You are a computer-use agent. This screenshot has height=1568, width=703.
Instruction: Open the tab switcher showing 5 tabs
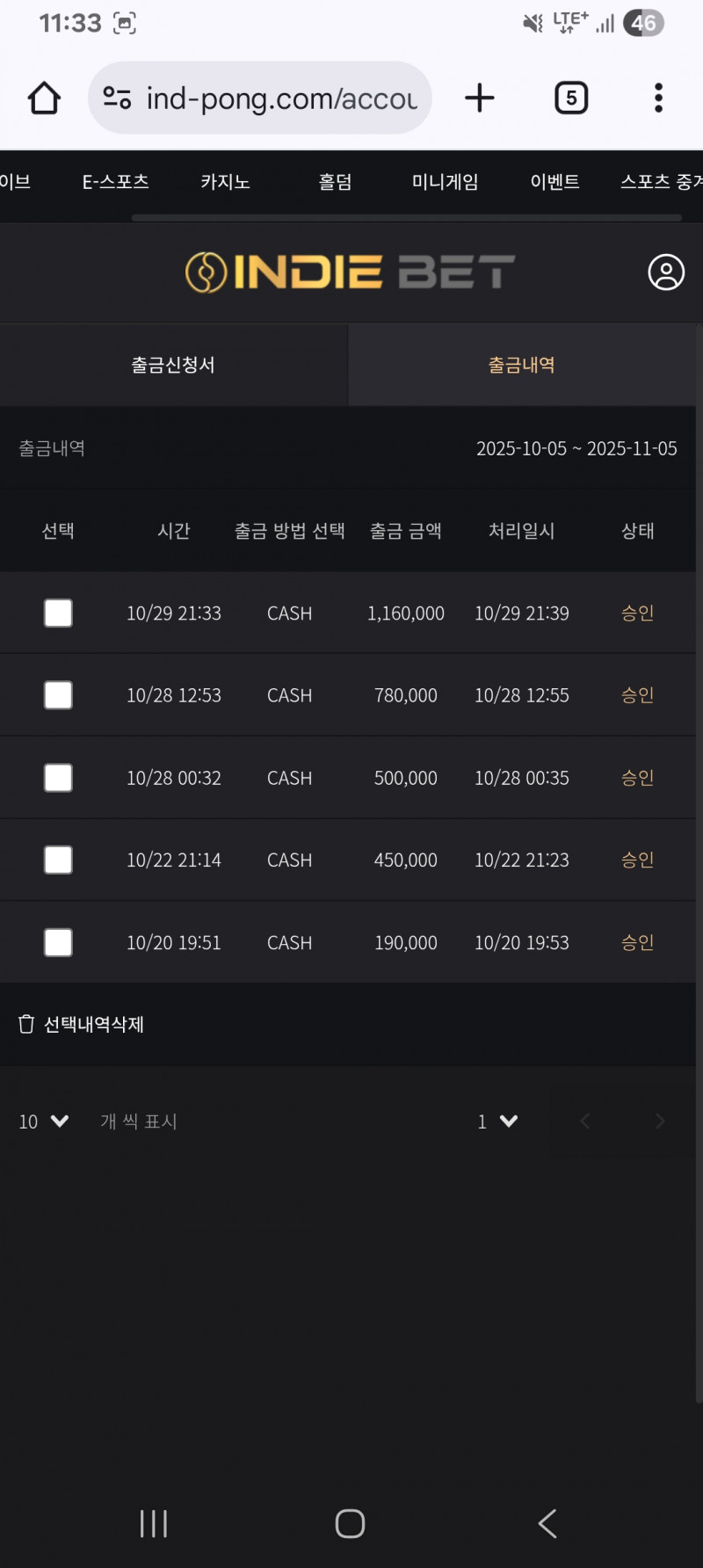pos(571,98)
